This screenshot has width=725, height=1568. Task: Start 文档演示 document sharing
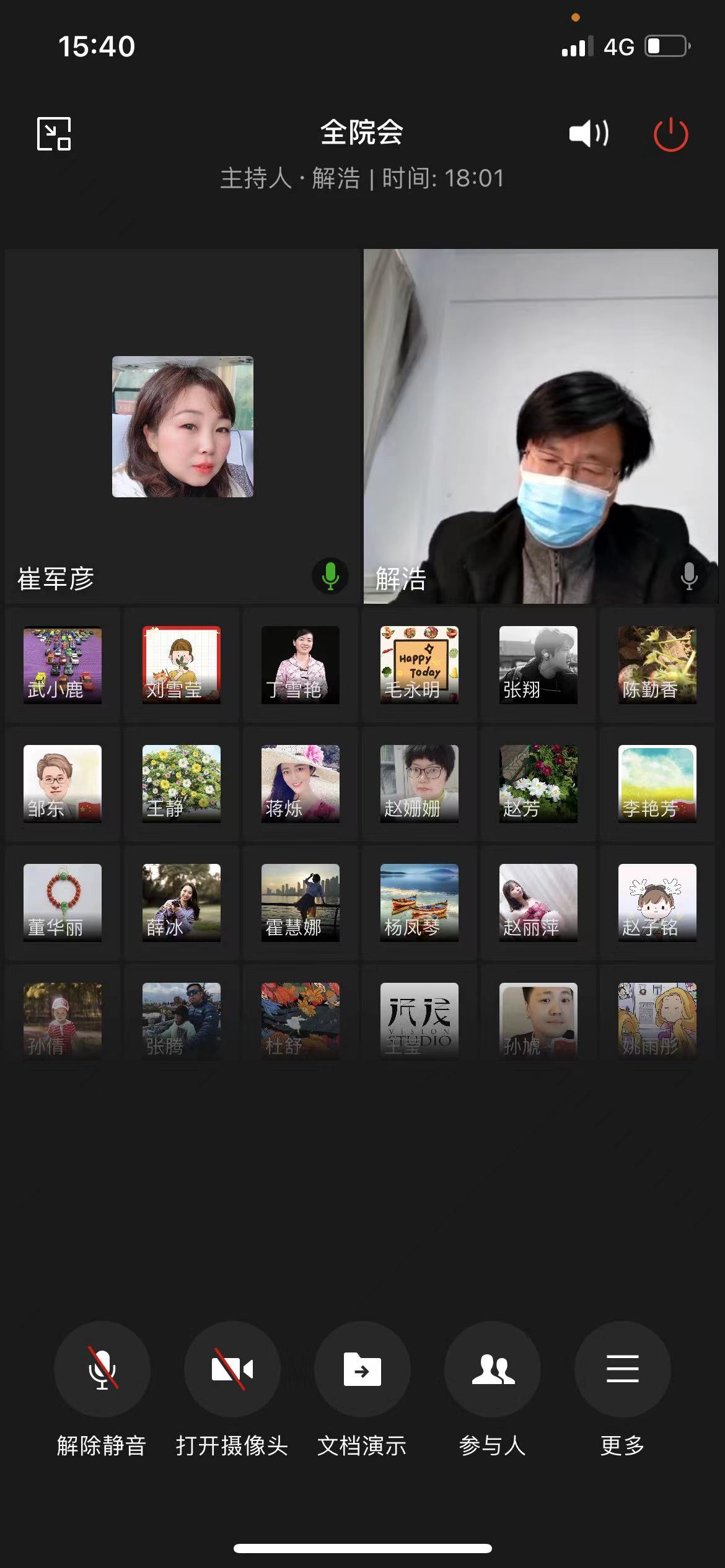pyautogui.click(x=362, y=1369)
